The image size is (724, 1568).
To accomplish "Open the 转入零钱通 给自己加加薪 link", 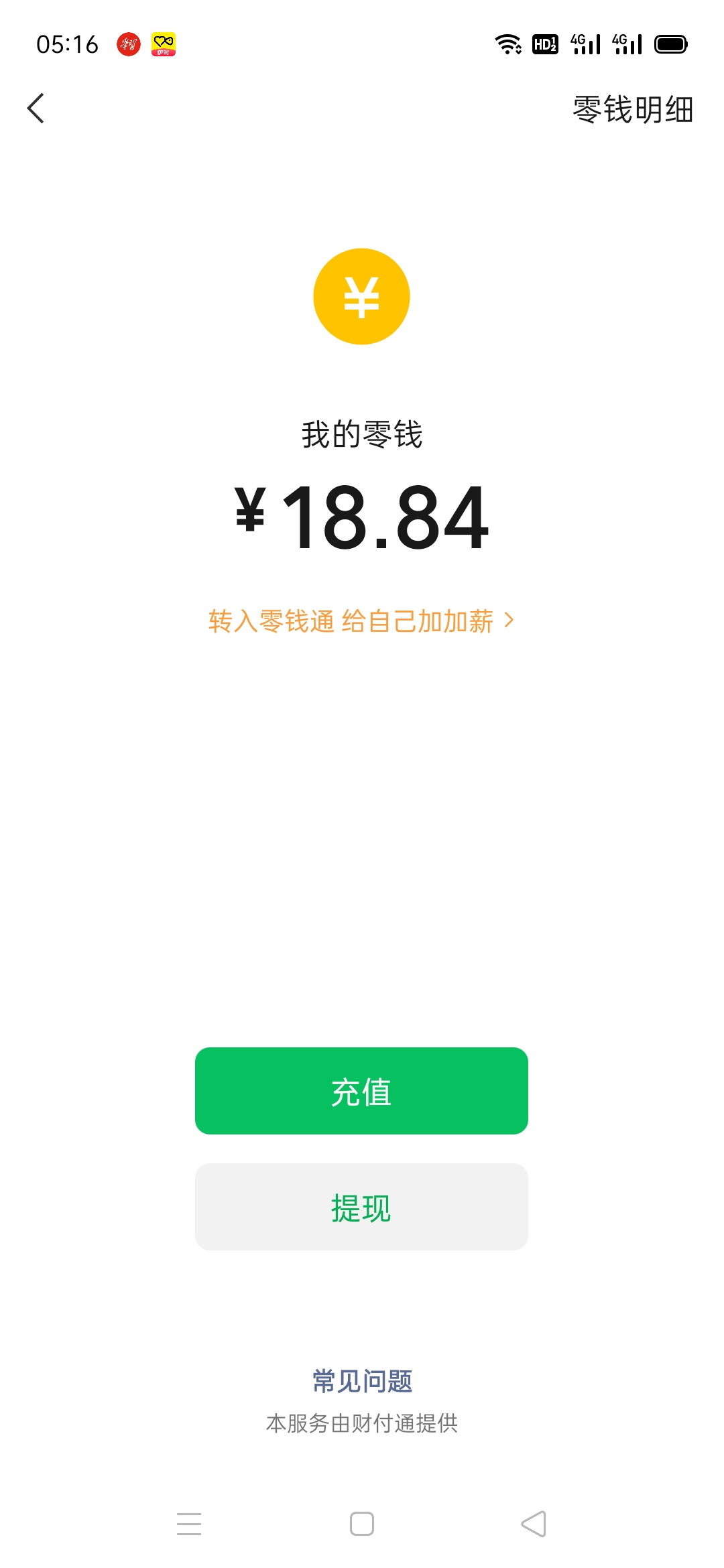I will [361, 621].
